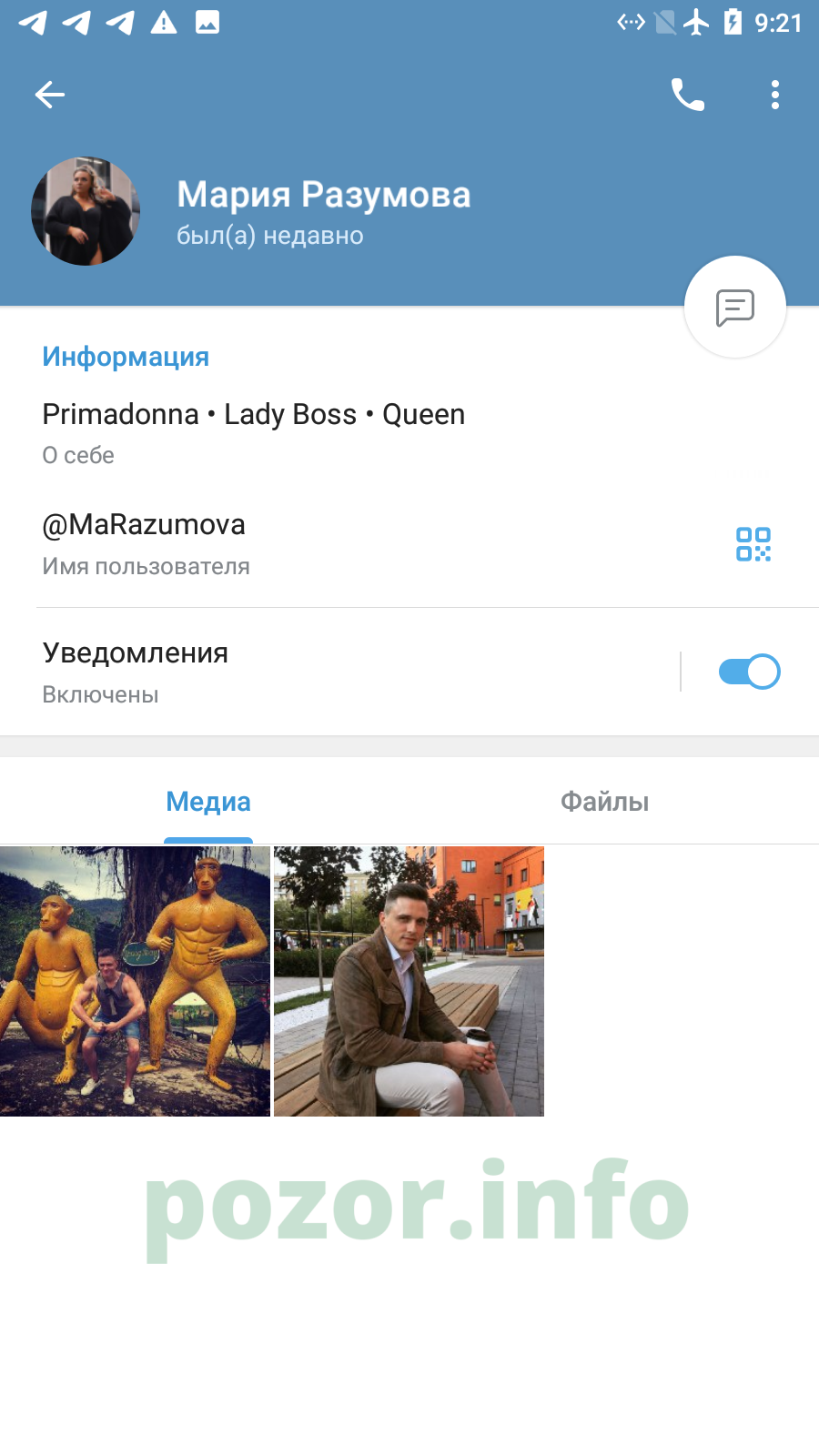819x1456 pixels.
Task: Open the photo of man on bench
Action: (x=409, y=981)
